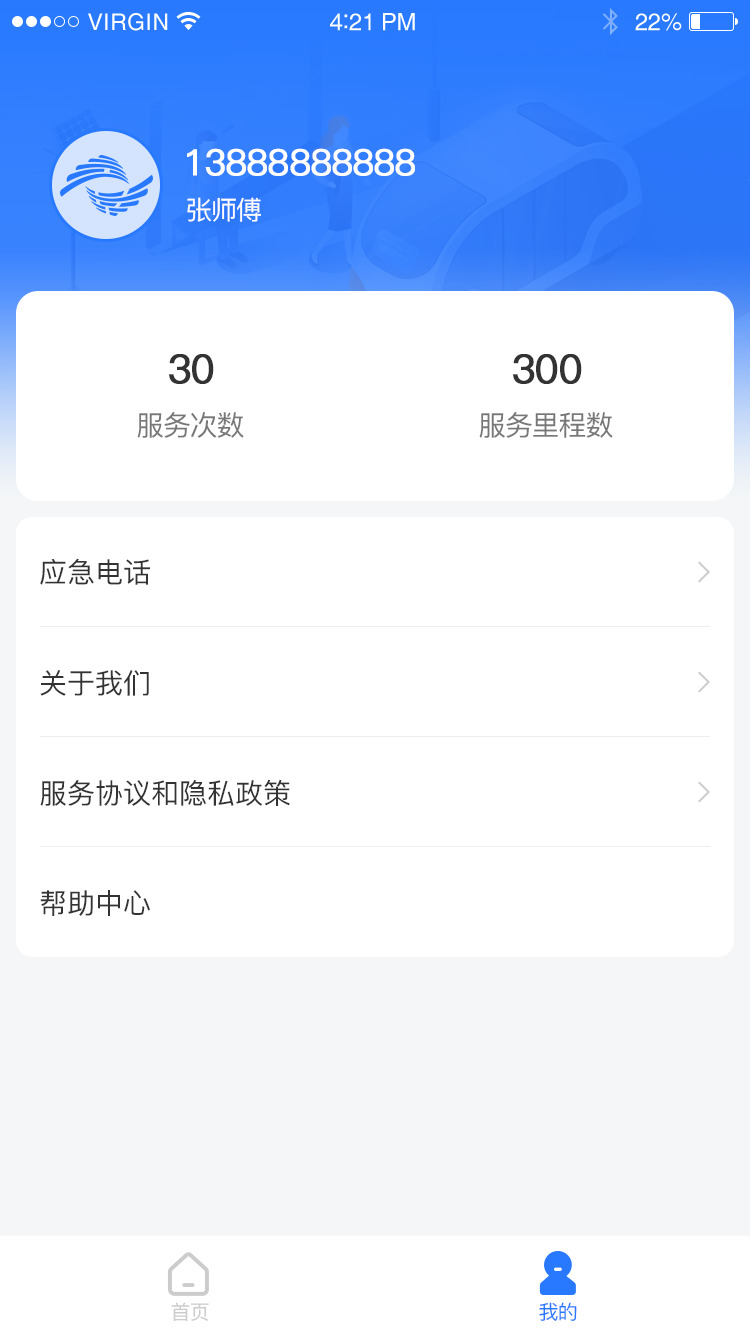The width and height of the screenshot is (750, 1334).
Task: Click the phone number 13888888888
Action: (x=300, y=163)
